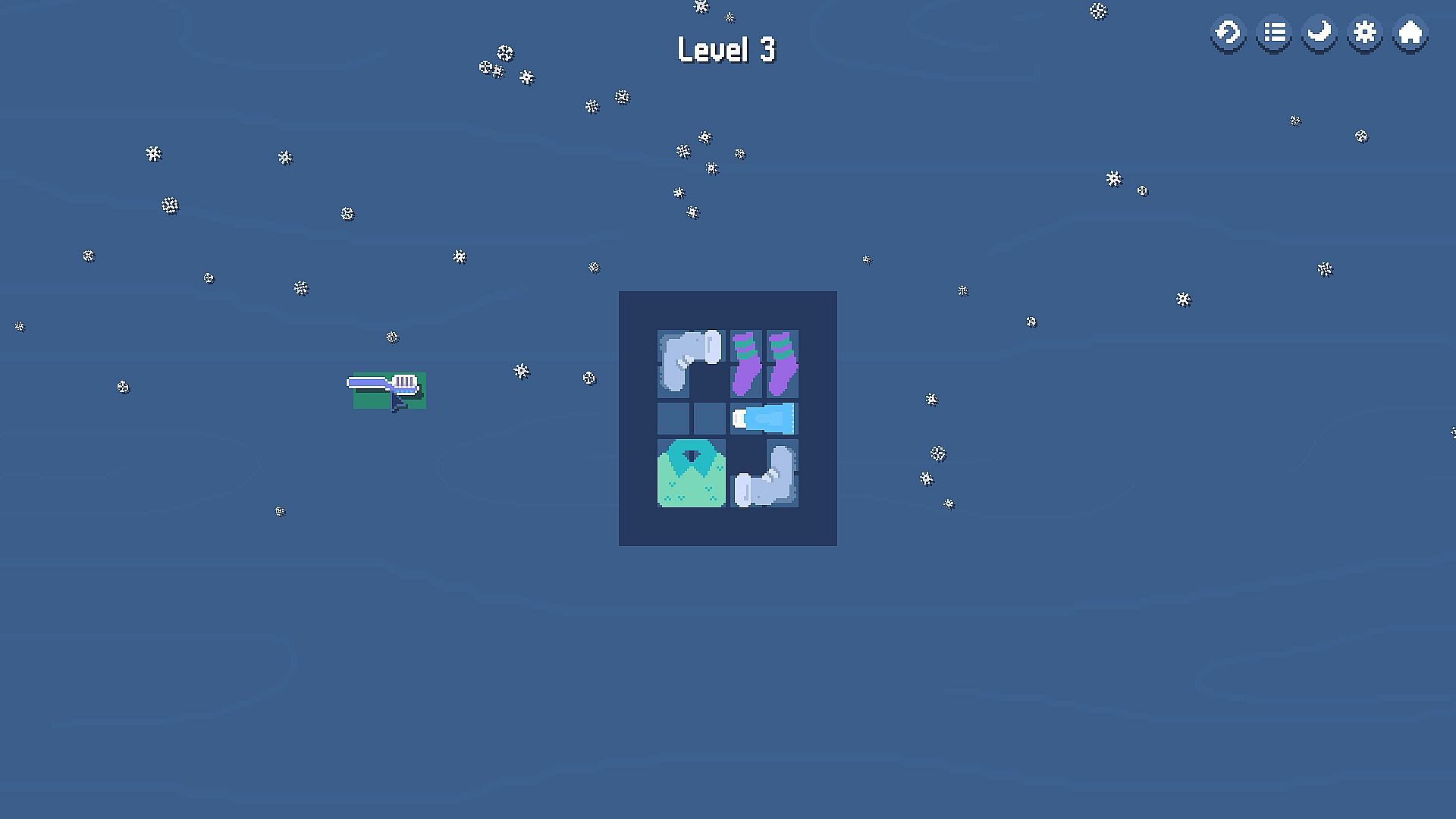Screen dimensions: 1456x819
Task: Open the level list
Action: click(x=1274, y=33)
